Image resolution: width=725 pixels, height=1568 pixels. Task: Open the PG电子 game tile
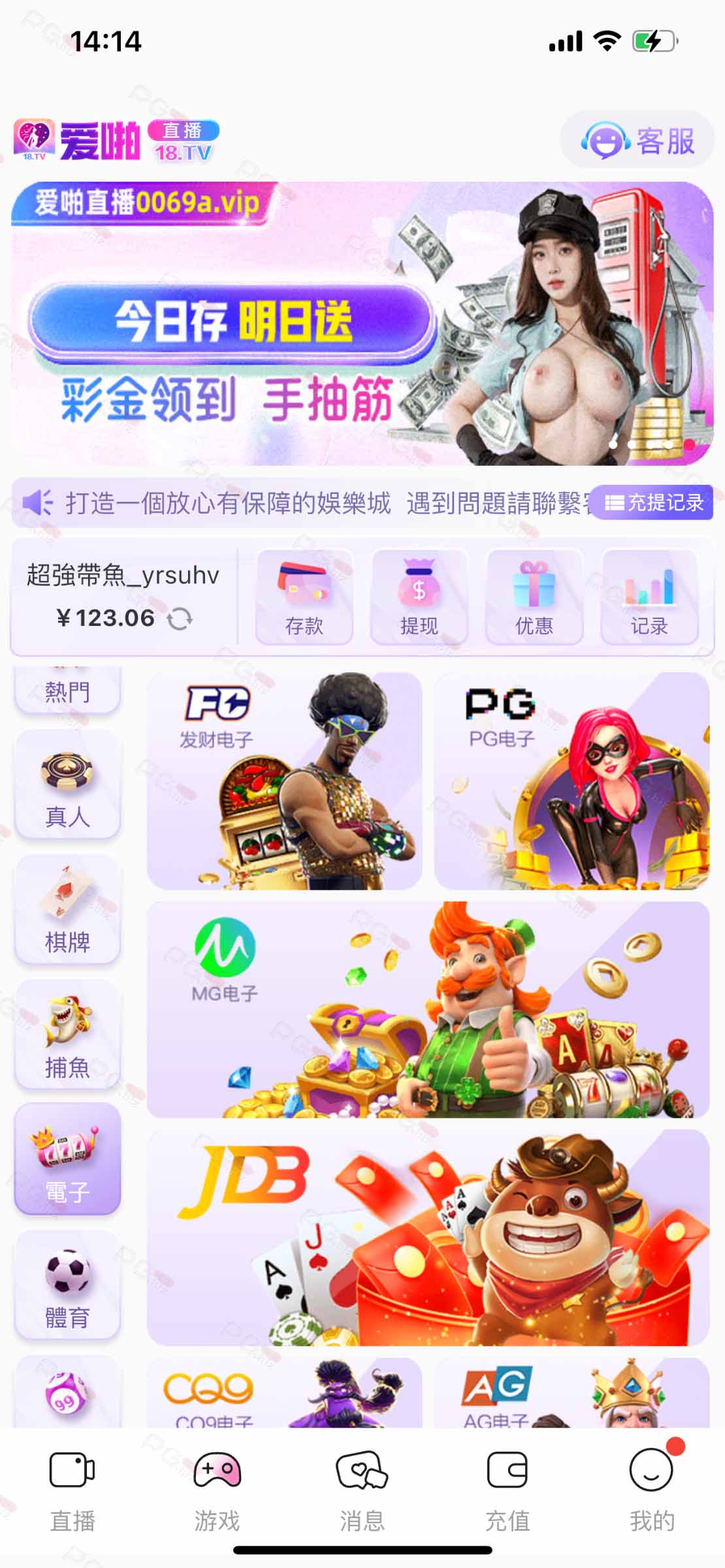[572, 781]
